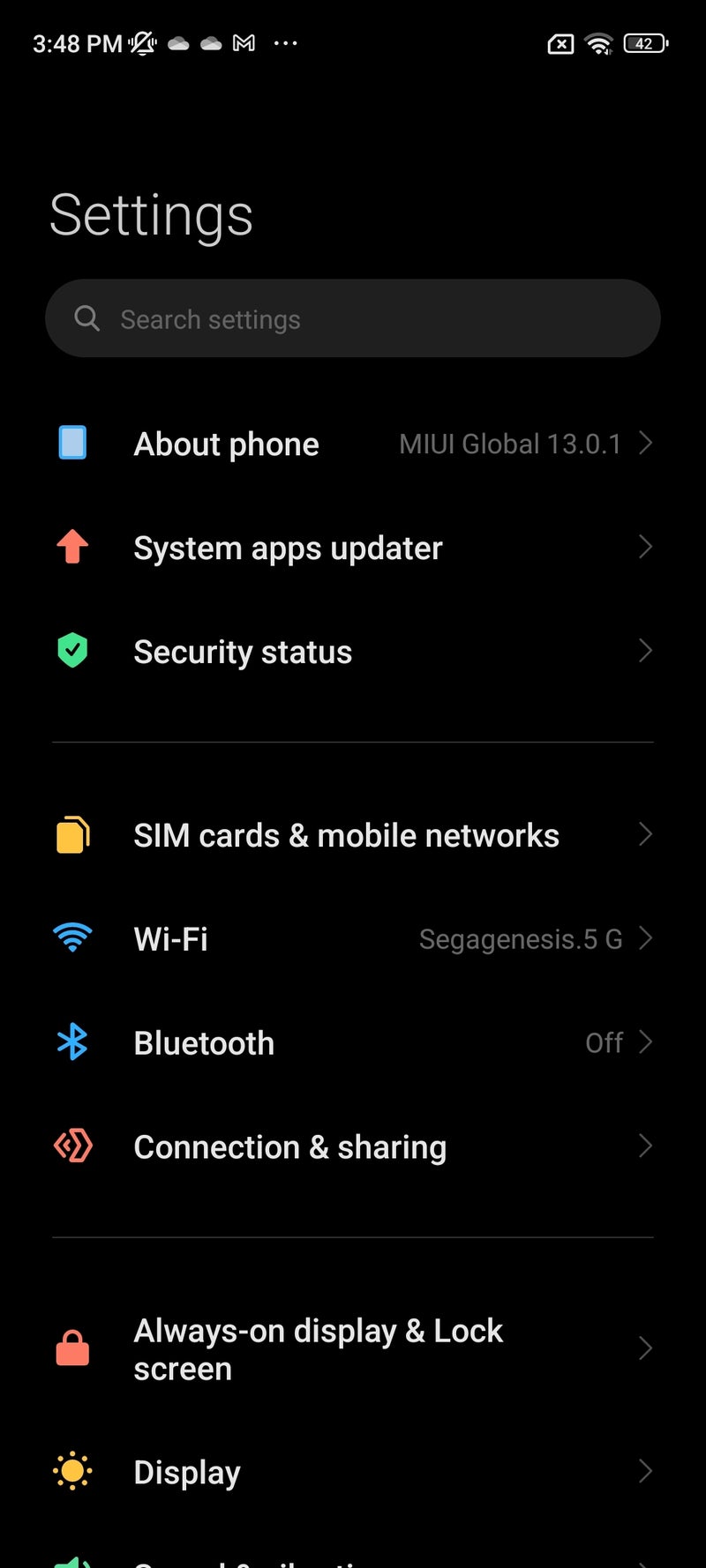
Task: View Security status
Action: 353,652
